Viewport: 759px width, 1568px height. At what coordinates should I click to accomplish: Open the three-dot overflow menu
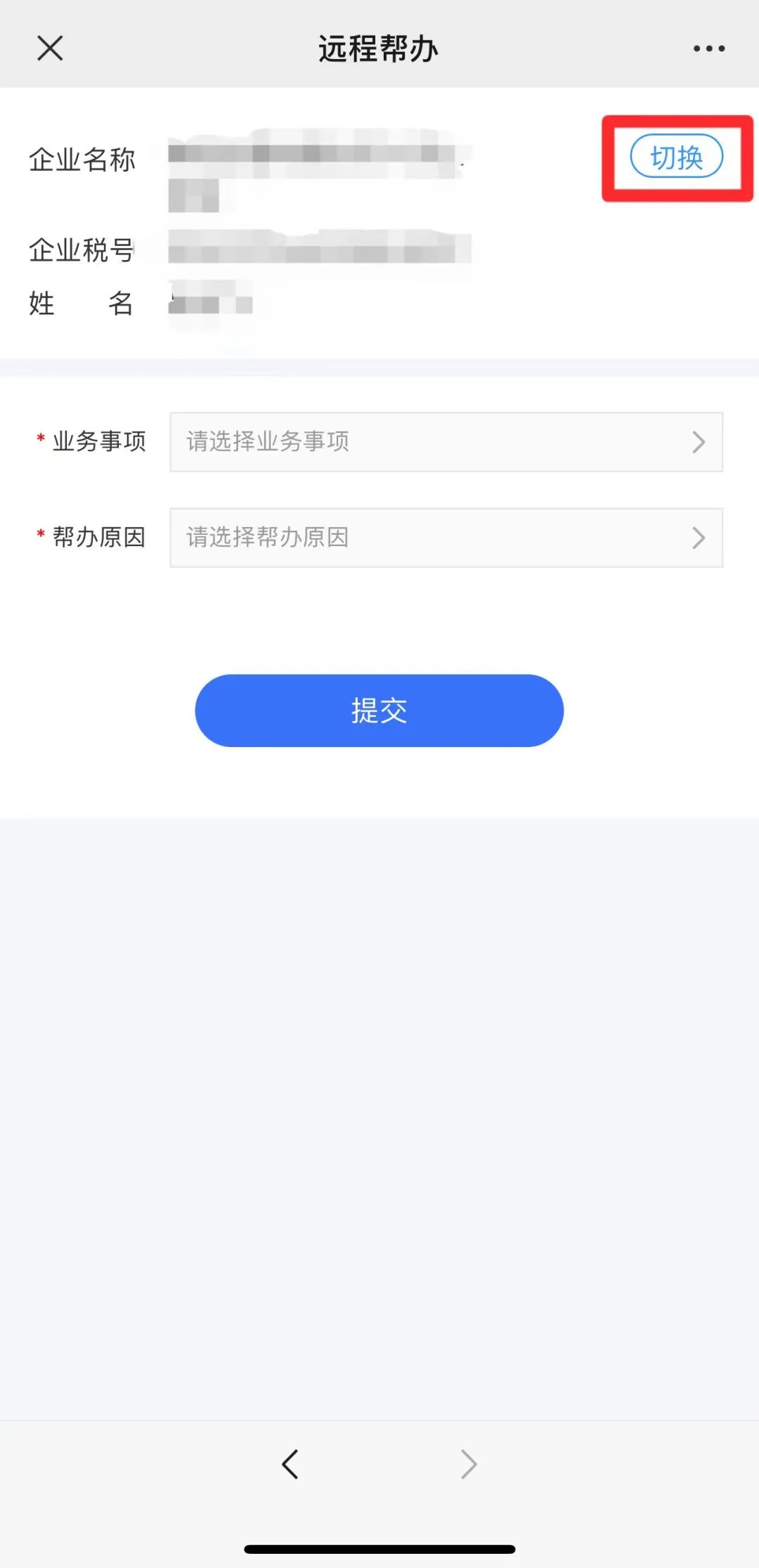[x=708, y=48]
